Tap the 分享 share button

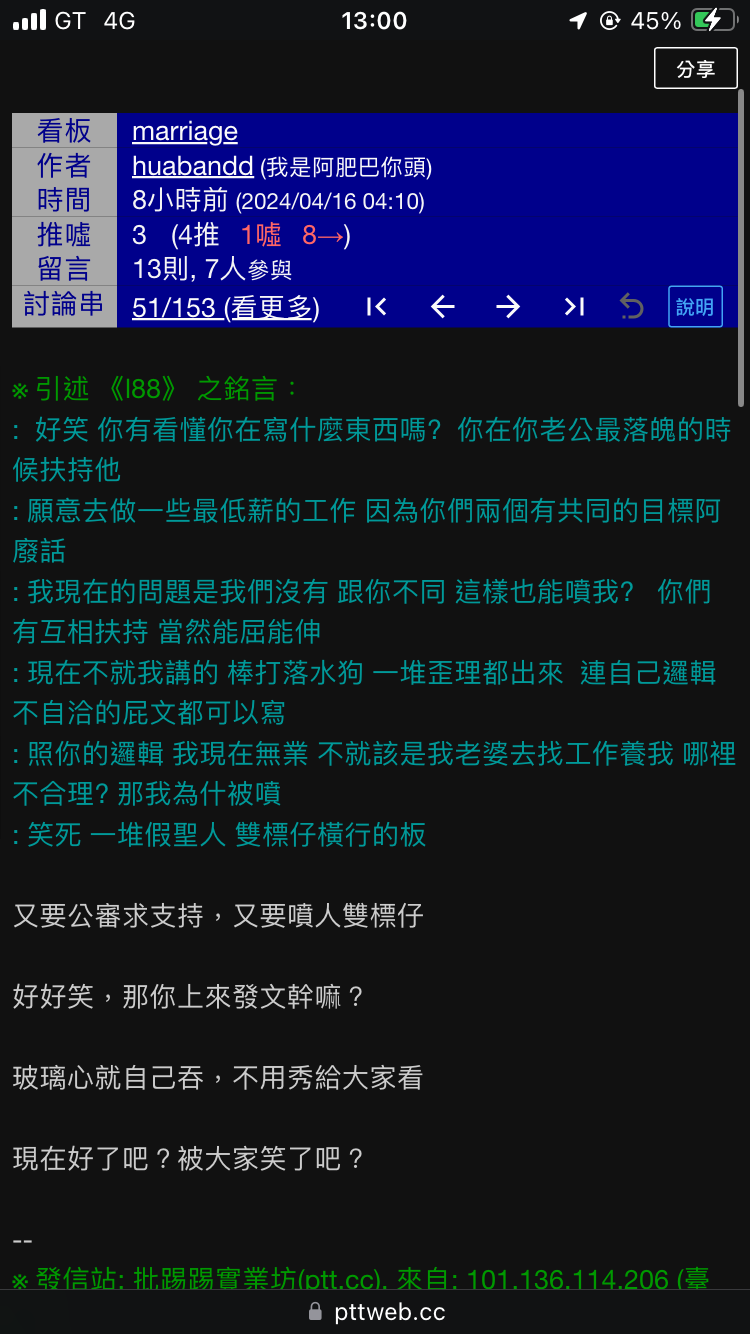[x=696, y=69]
